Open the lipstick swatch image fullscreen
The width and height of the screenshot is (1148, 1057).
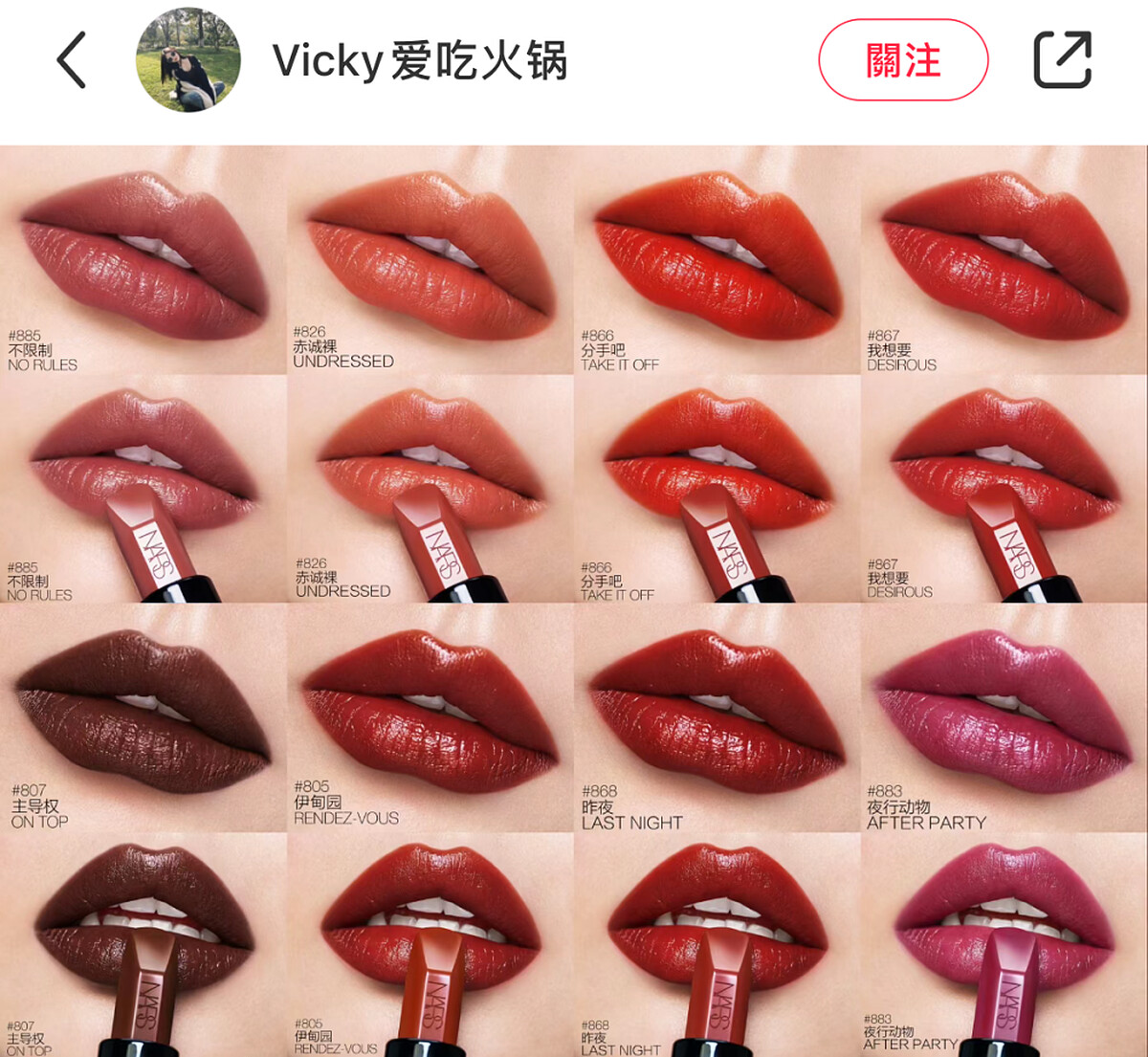tap(574, 601)
